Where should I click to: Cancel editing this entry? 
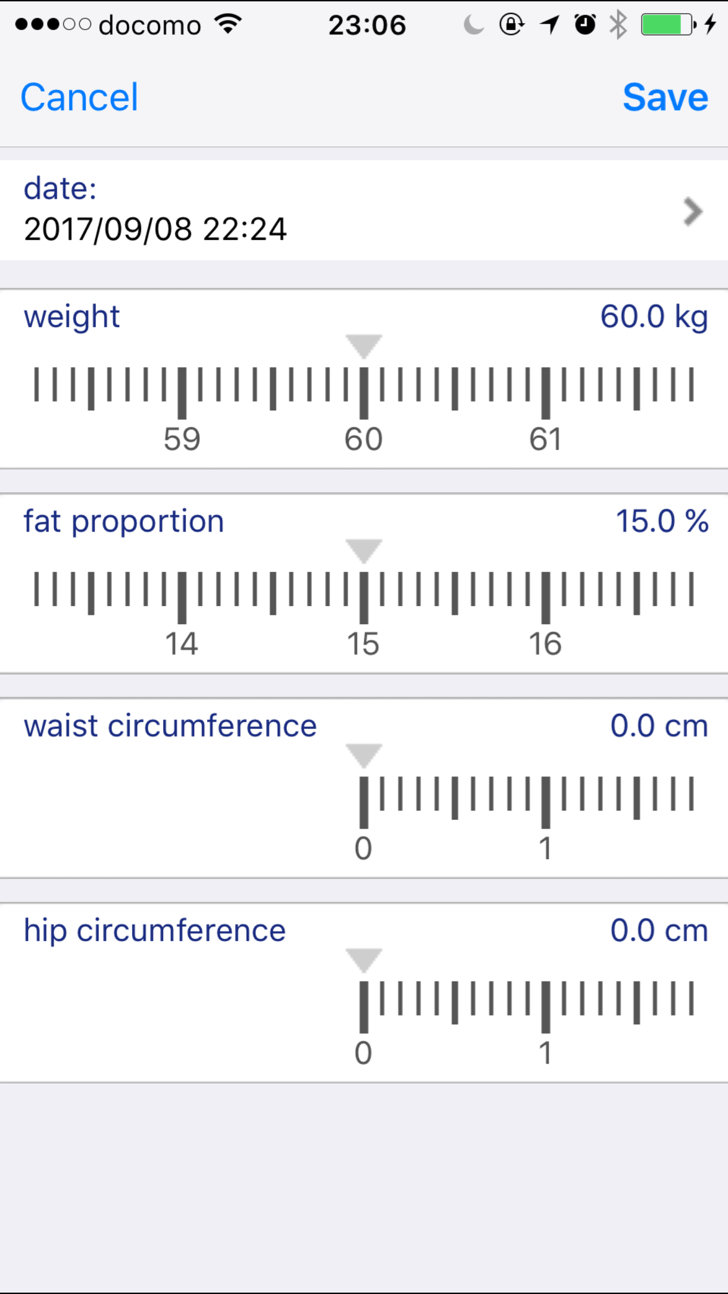pos(79,97)
